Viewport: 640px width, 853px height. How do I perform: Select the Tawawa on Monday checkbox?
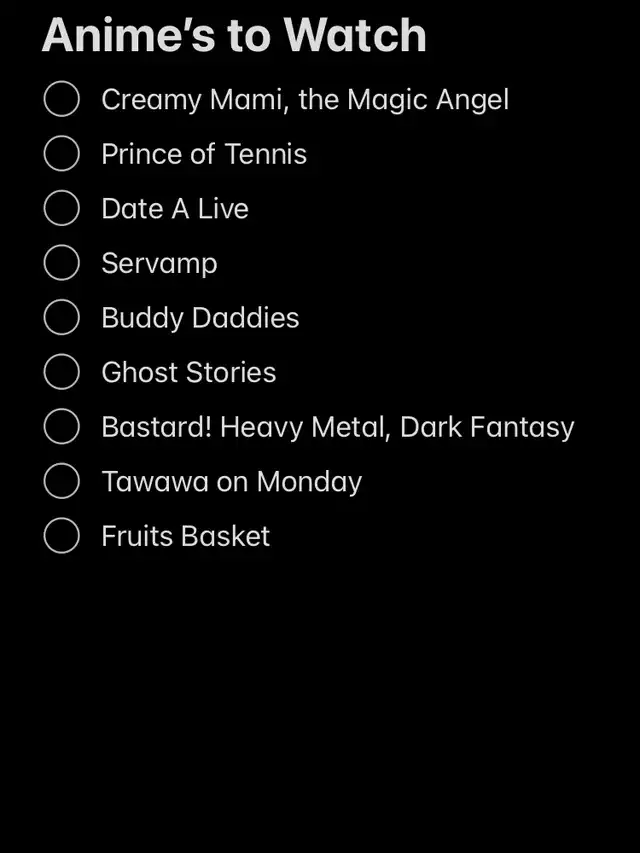pos(62,481)
